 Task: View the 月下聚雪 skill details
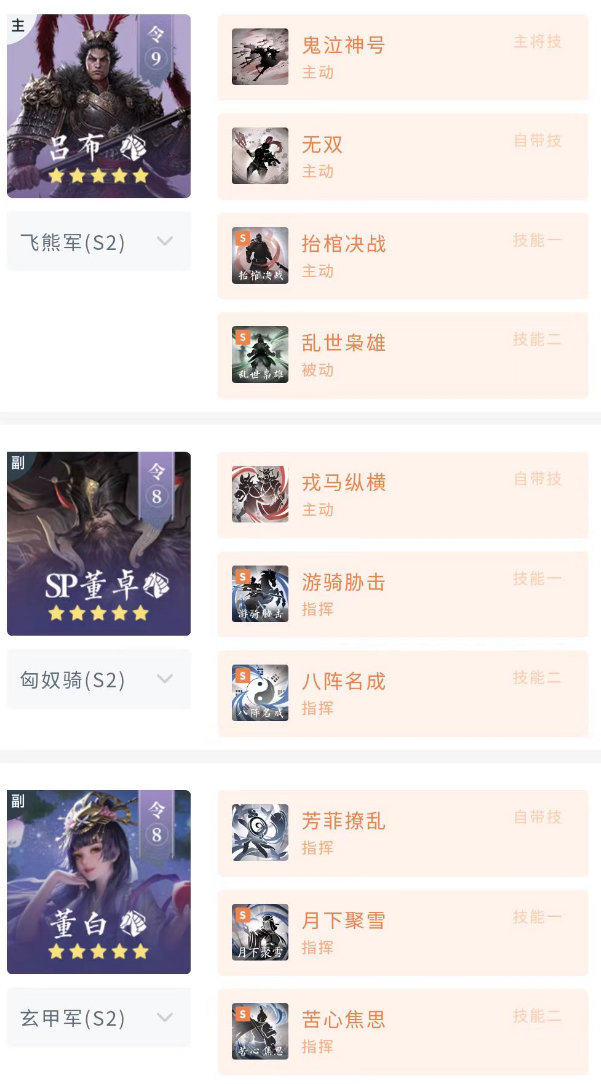click(x=402, y=932)
